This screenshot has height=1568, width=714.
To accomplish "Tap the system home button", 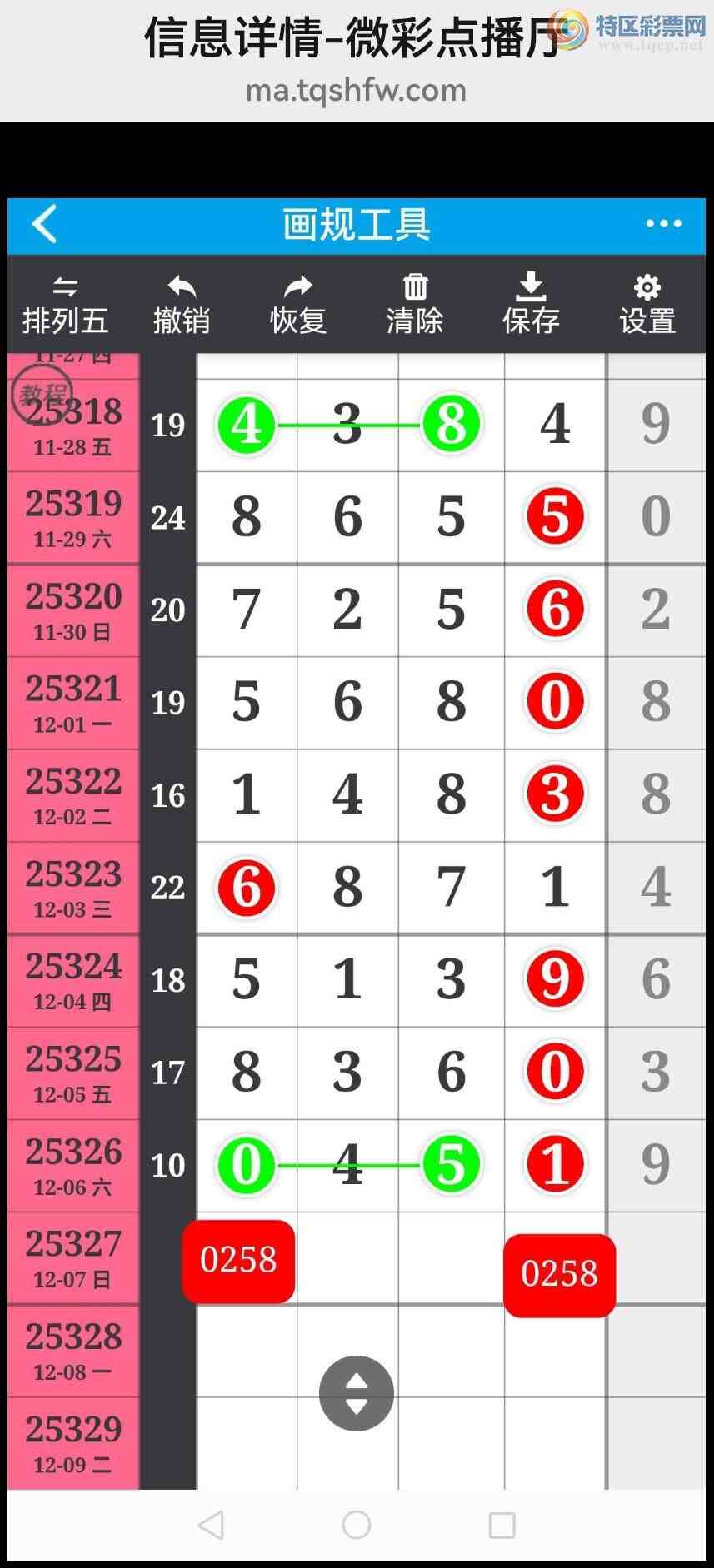I will click(x=356, y=1525).
